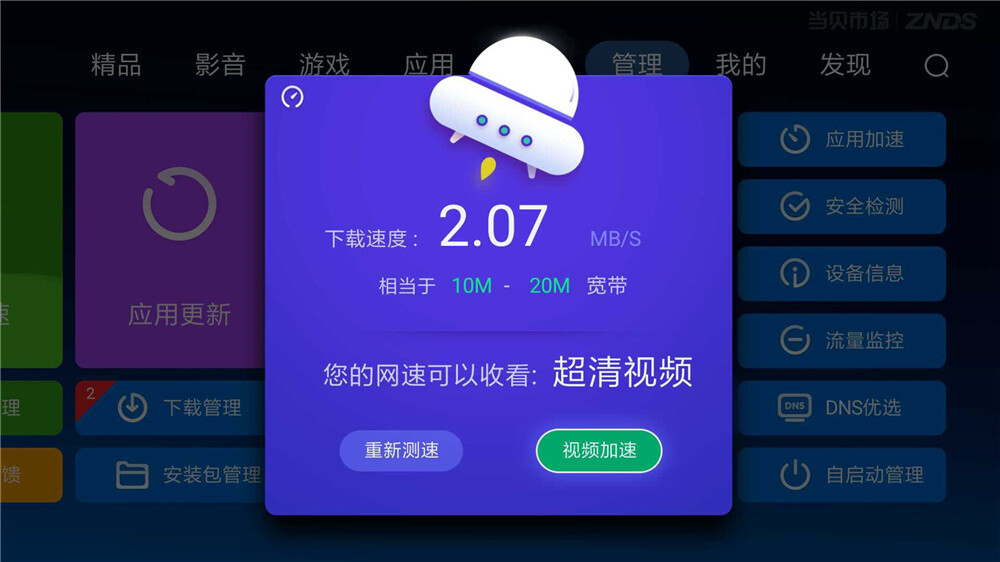
Task: Tap the green 视频加速 button
Action: 599,451
